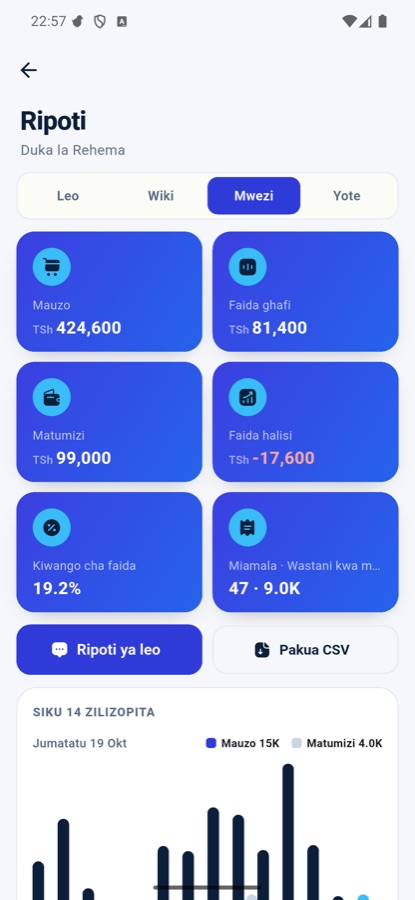Open the Faida halisi card
Image resolution: width=415 pixels, height=900 pixels.
point(305,422)
